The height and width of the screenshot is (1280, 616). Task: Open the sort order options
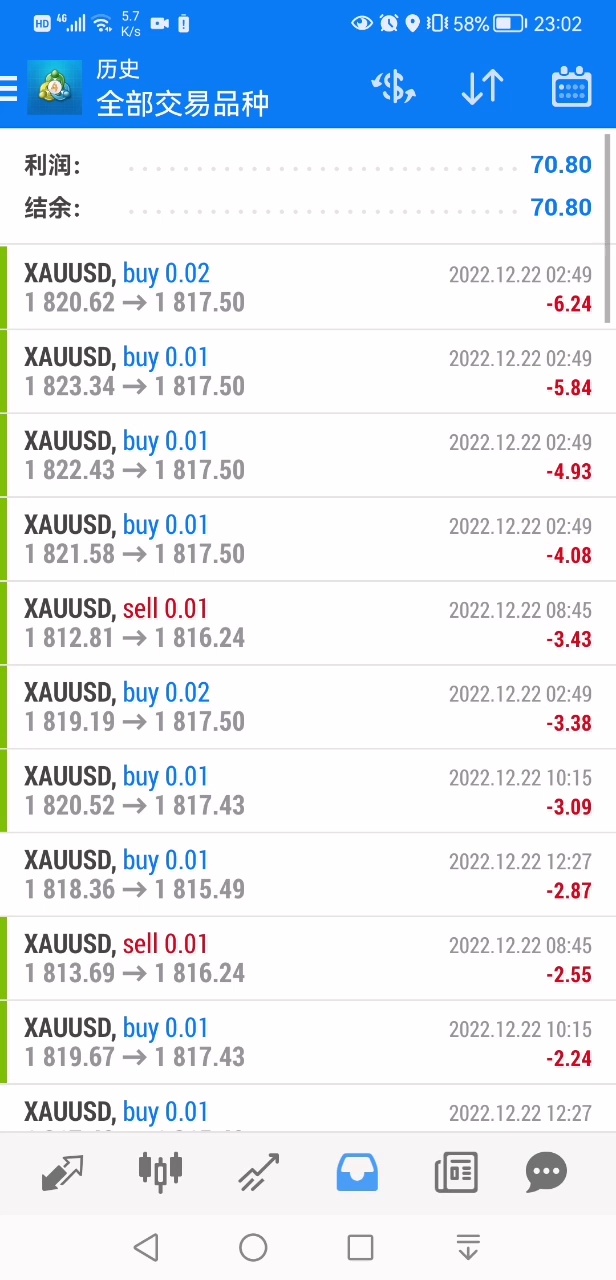[482, 88]
